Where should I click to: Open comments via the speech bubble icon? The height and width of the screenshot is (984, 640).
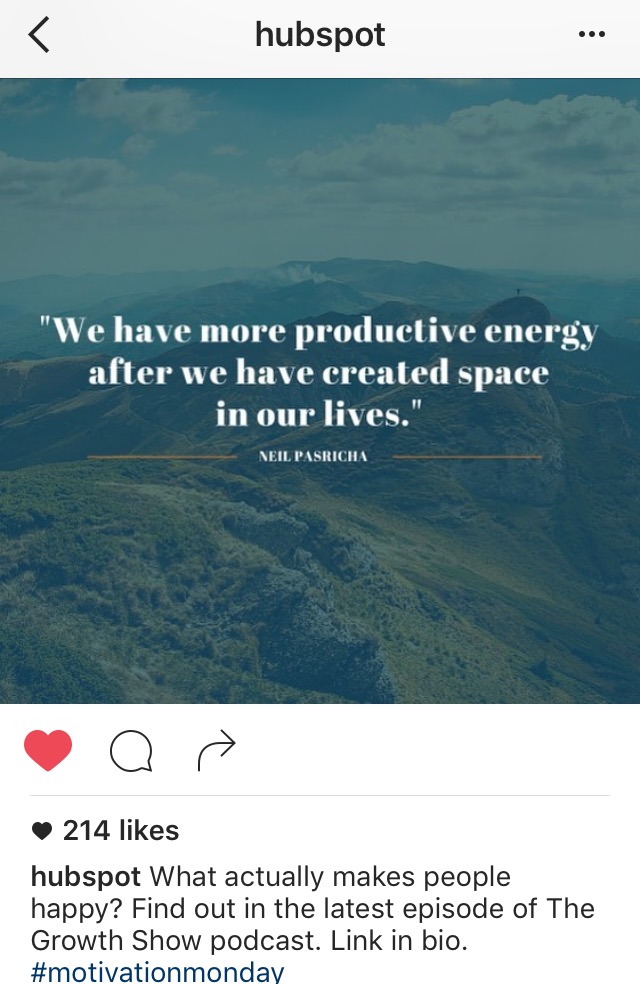point(131,751)
